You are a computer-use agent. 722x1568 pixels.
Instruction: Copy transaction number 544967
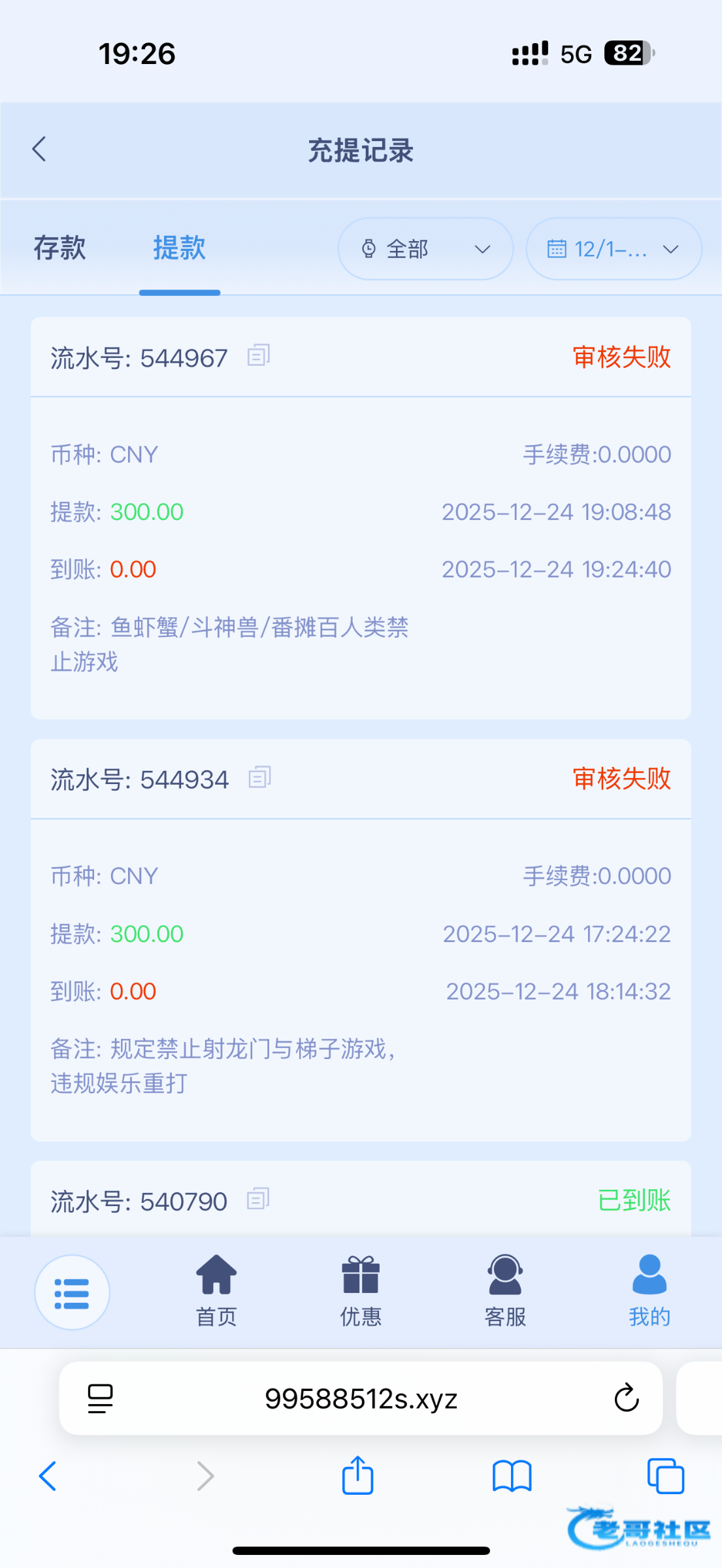click(x=259, y=355)
